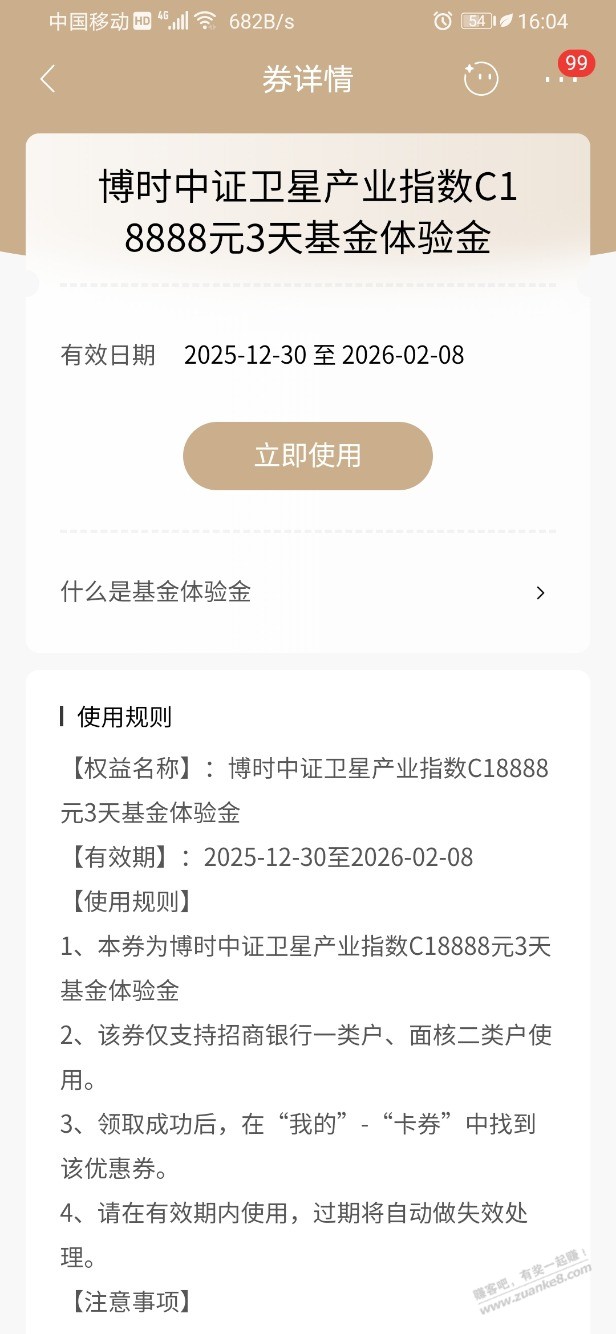This screenshot has height=1334, width=616.
Task: Tap the 立即使用 button
Action: click(x=307, y=456)
